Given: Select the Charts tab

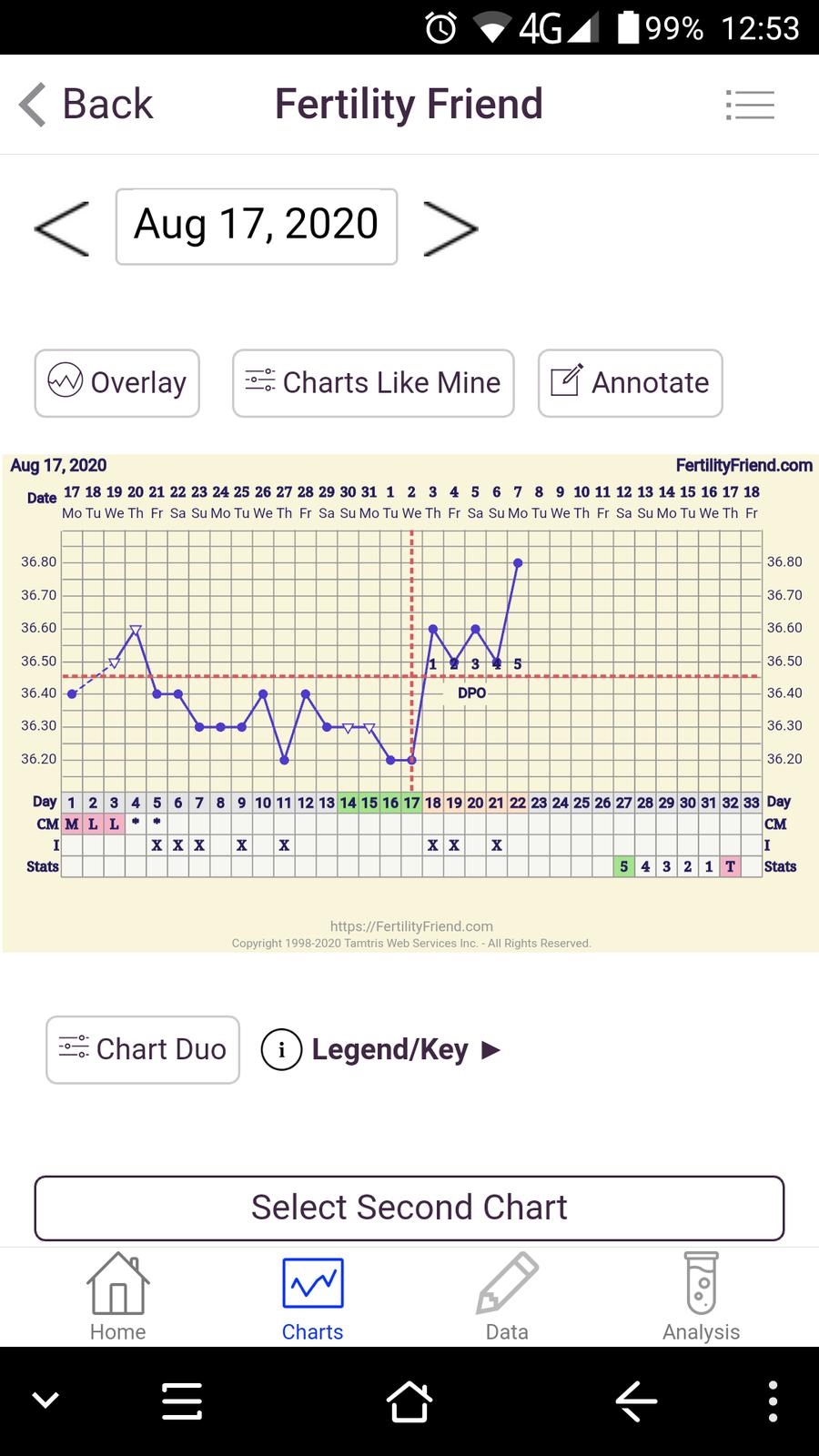Looking at the screenshot, I should [312, 1297].
